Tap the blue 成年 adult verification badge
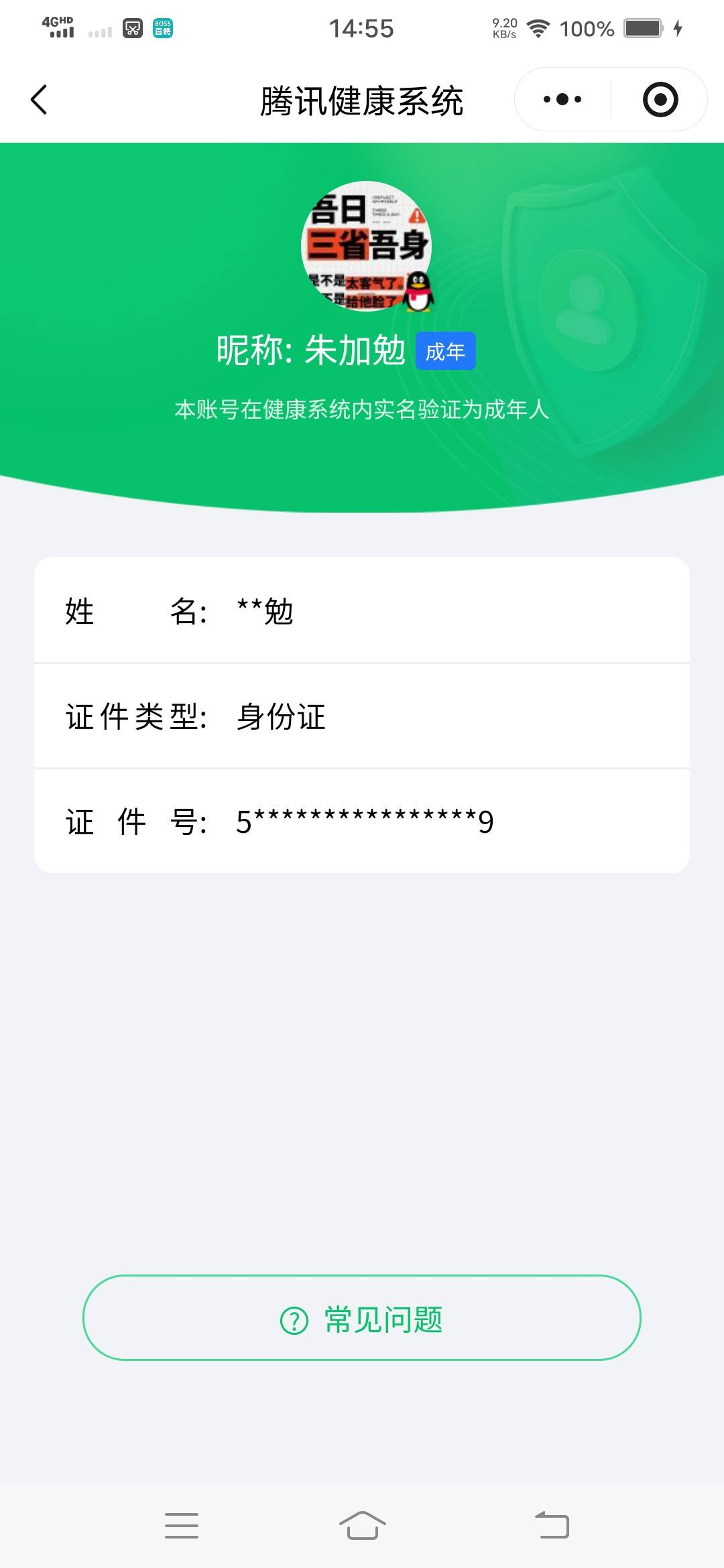This screenshot has width=724, height=1568. coord(447,351)
